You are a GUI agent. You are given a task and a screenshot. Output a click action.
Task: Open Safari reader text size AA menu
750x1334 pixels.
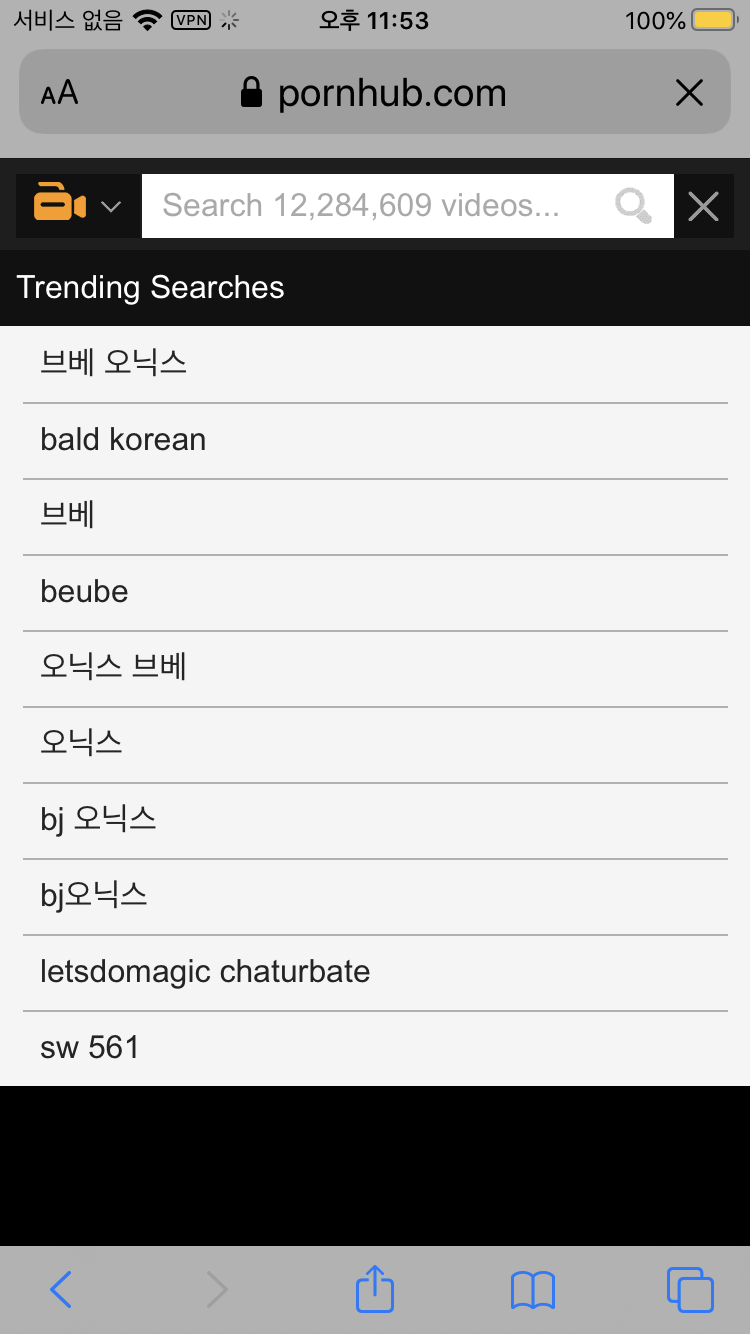point(59,94)
